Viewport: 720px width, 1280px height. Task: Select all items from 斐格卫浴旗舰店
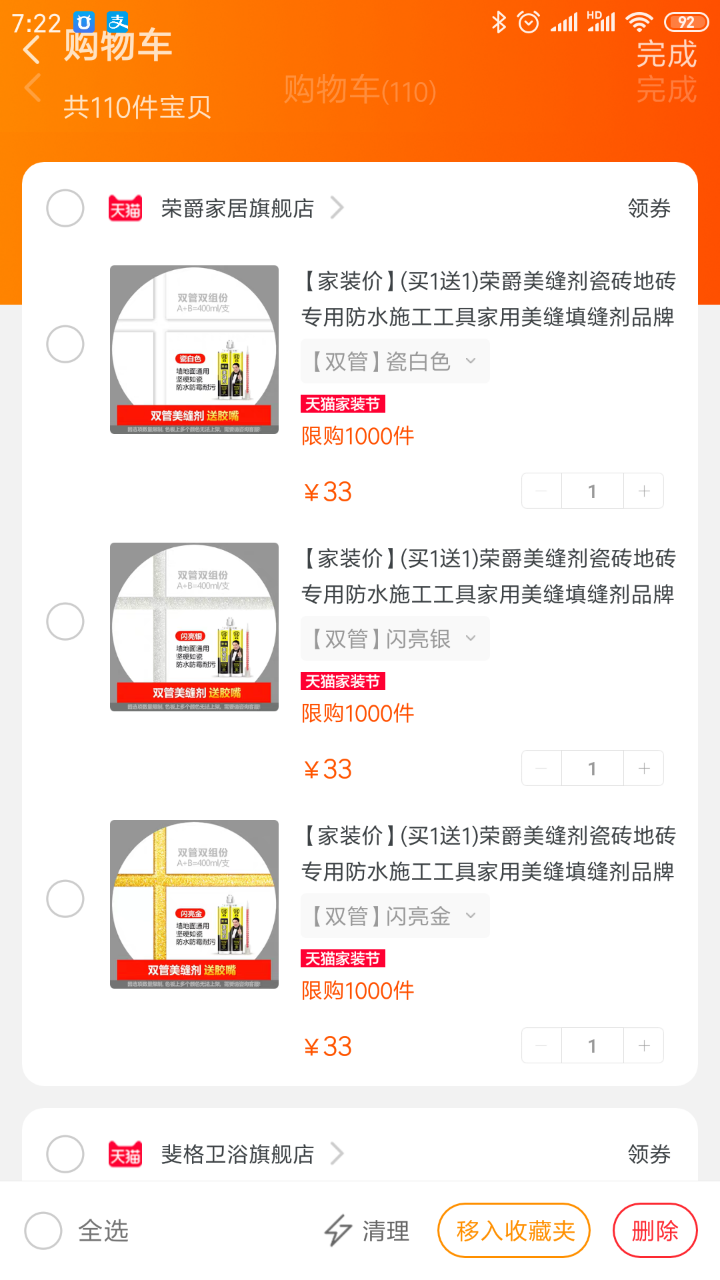(65, 1154)
